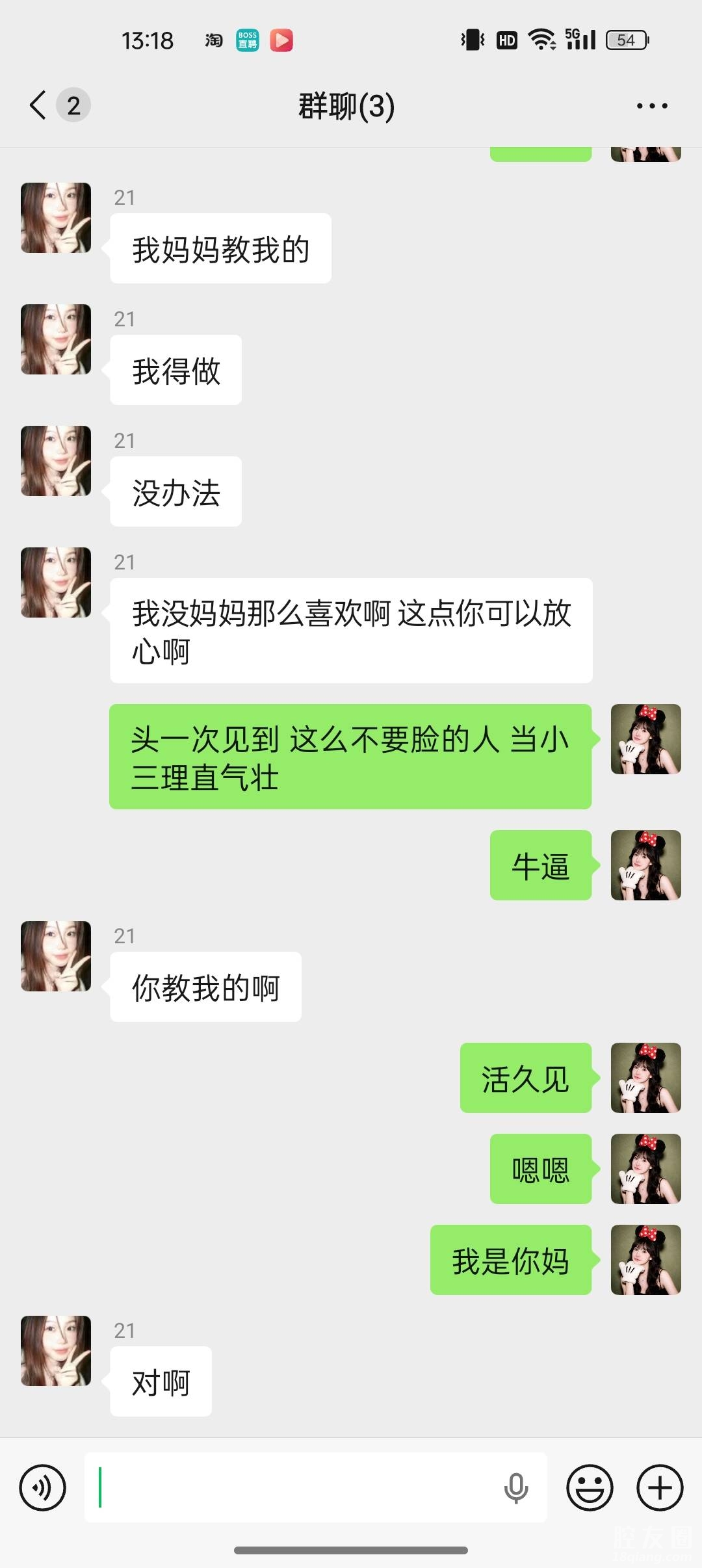Viewport: 702px width, 1568px height.
Task: Go back to the chat list
Action: pos(38,105)
